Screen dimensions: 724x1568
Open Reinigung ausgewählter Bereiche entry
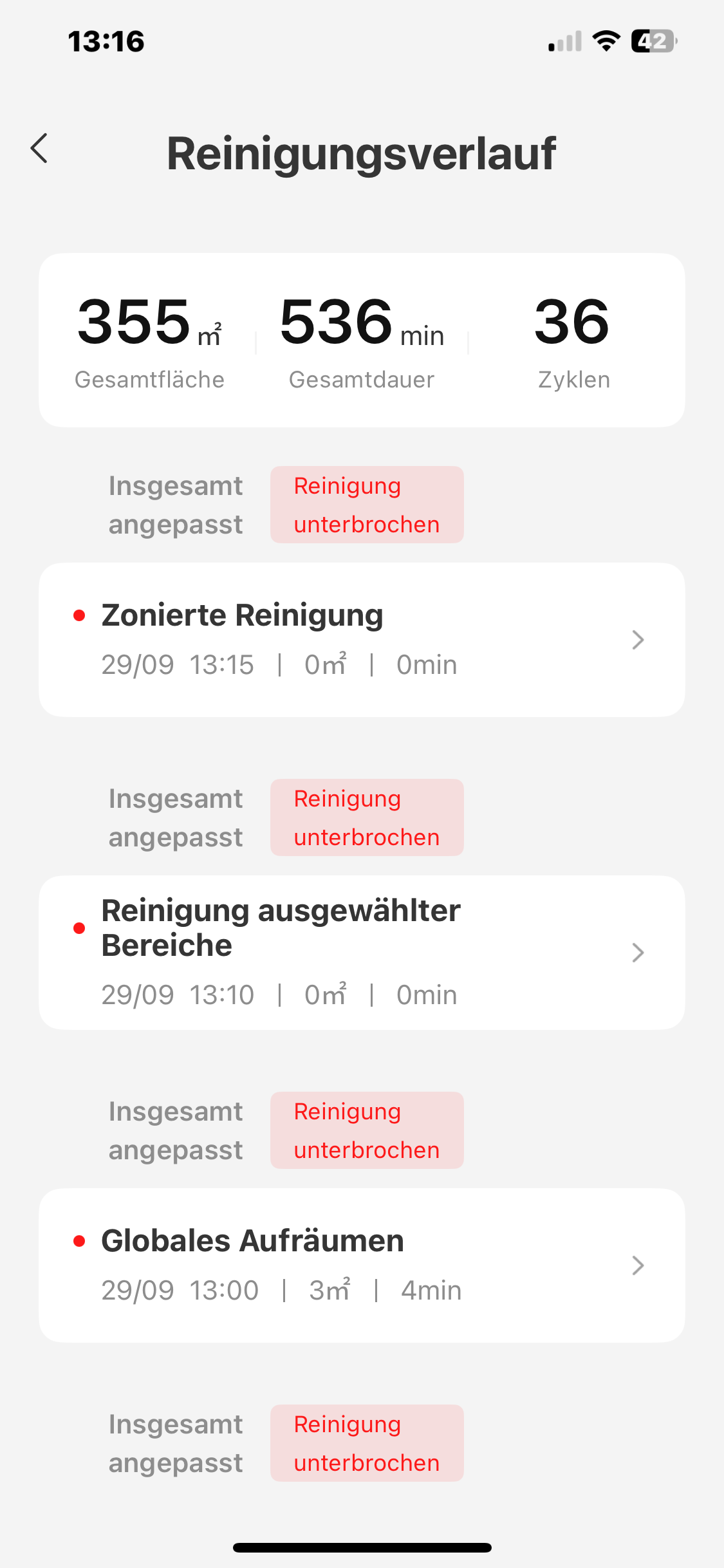(362, 952)
